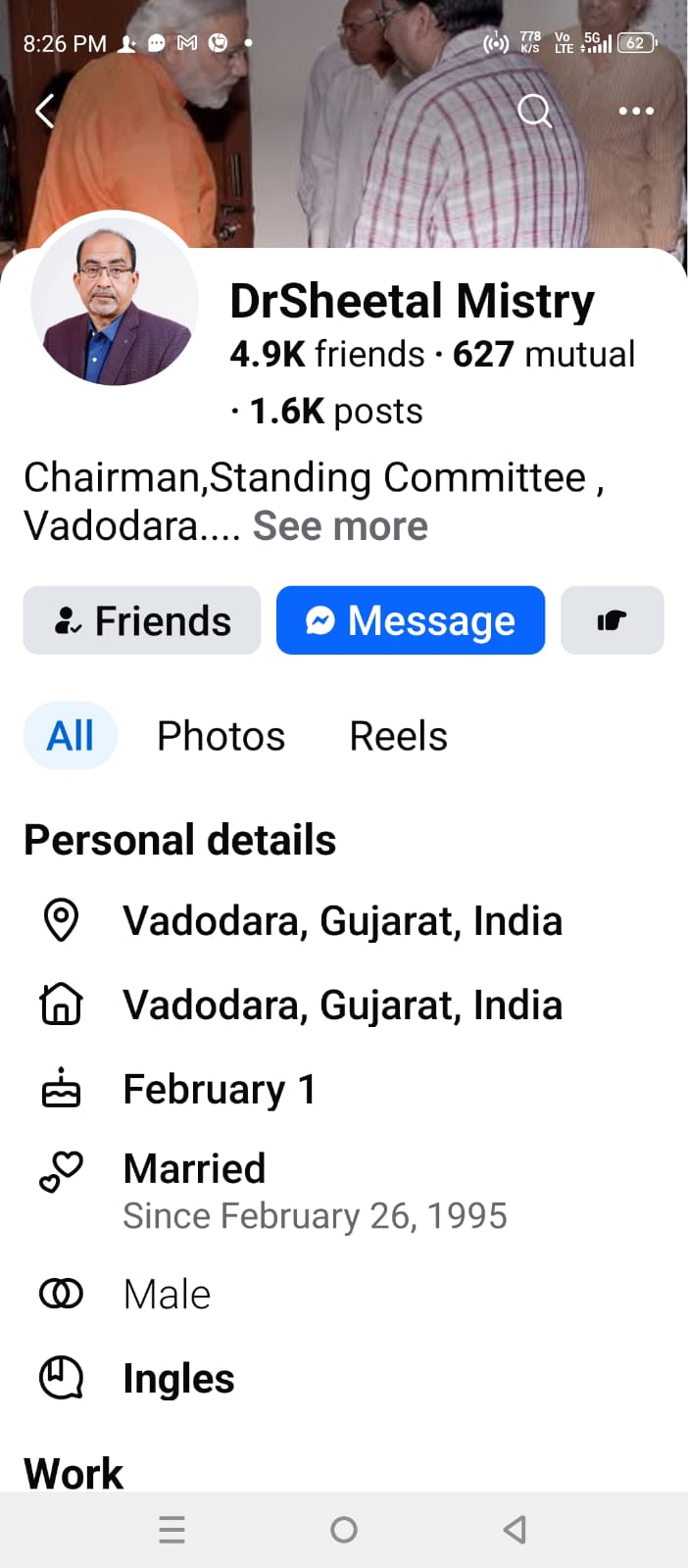Go to the system home screen

[x=344, y=1529]
